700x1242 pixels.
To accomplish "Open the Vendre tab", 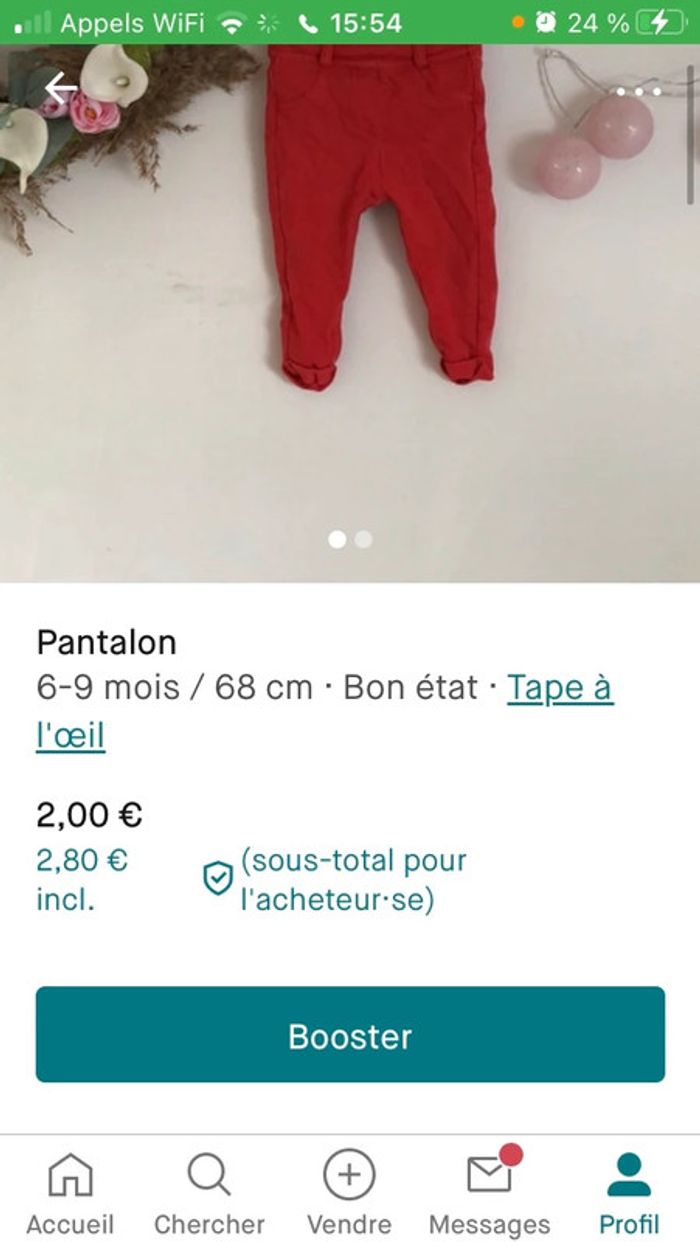I will [349, 1194].
